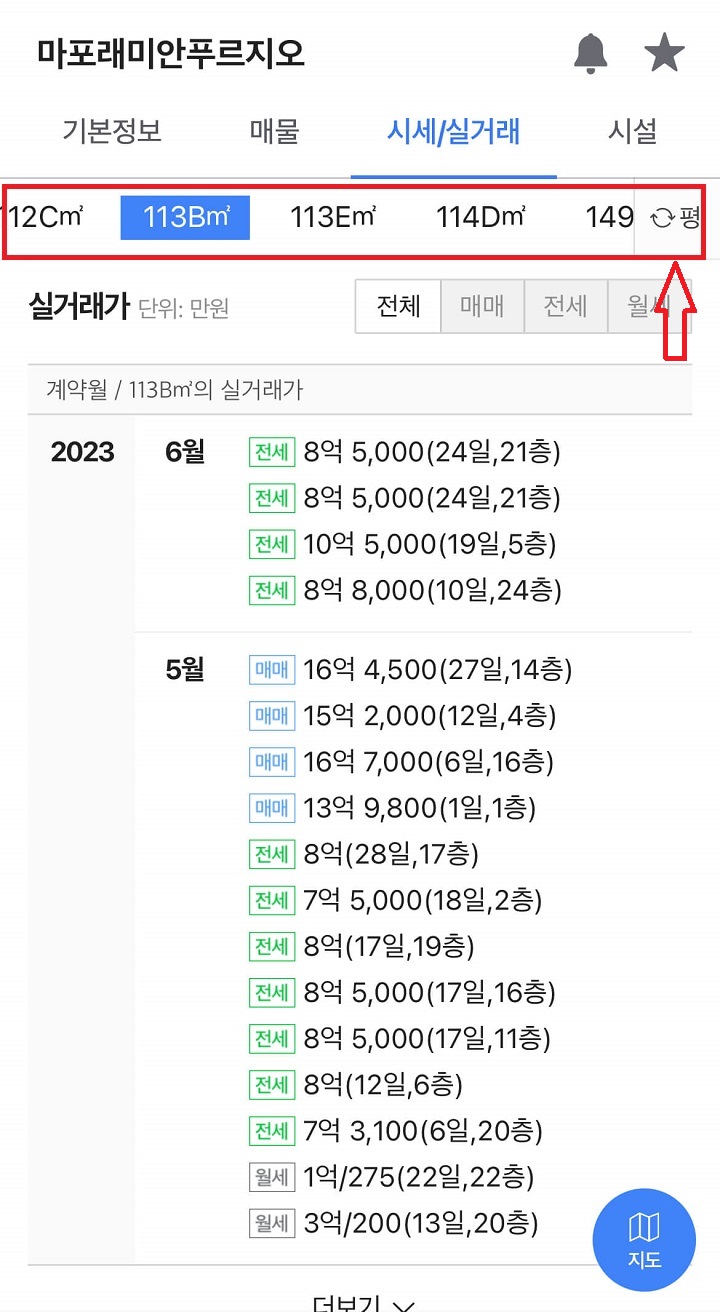Open the 매물 tab
Image resolution: width=720 pixels, height=1312 pixels.
click(272, 131)
